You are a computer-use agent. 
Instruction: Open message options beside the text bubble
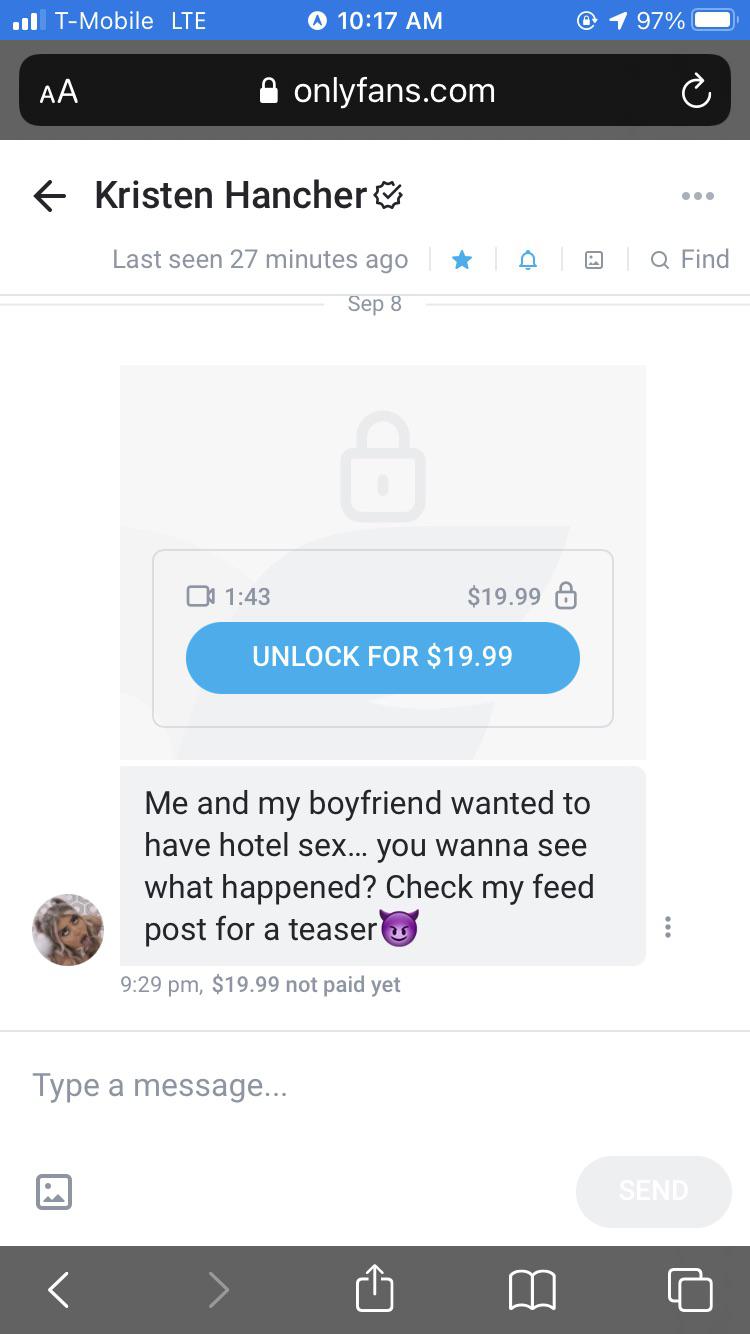tap(668, 927)
